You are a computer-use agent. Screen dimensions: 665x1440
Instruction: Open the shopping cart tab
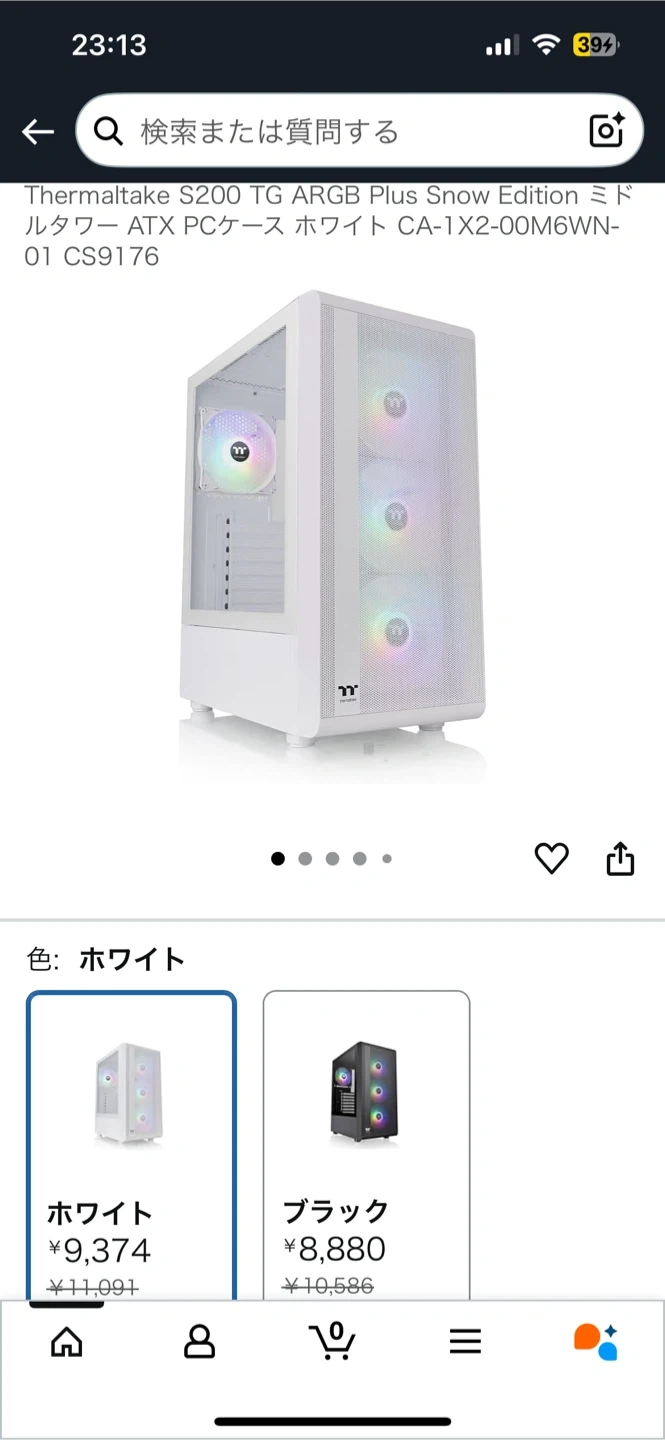[x=333, y=1341]
